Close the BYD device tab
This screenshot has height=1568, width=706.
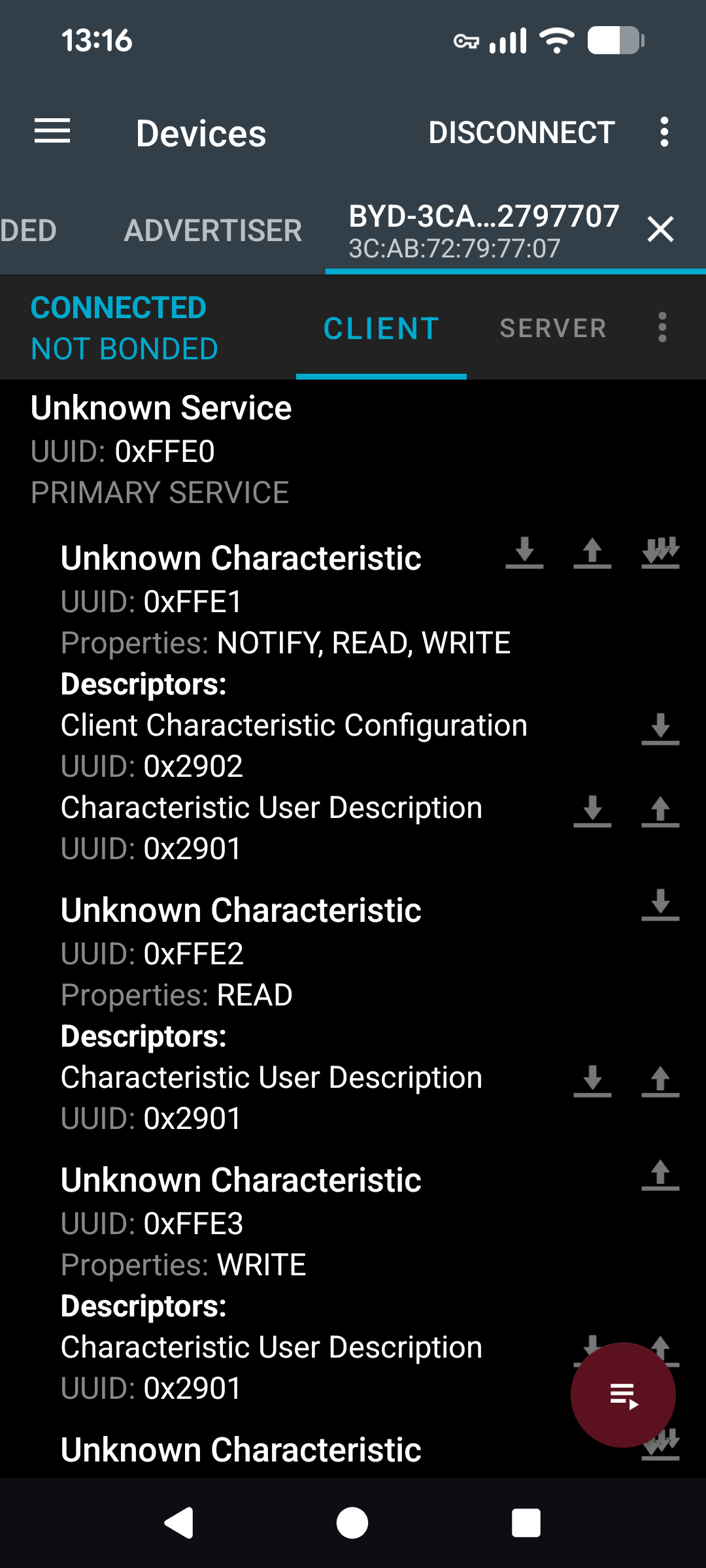pyautogui.click(x=660, y=230)
